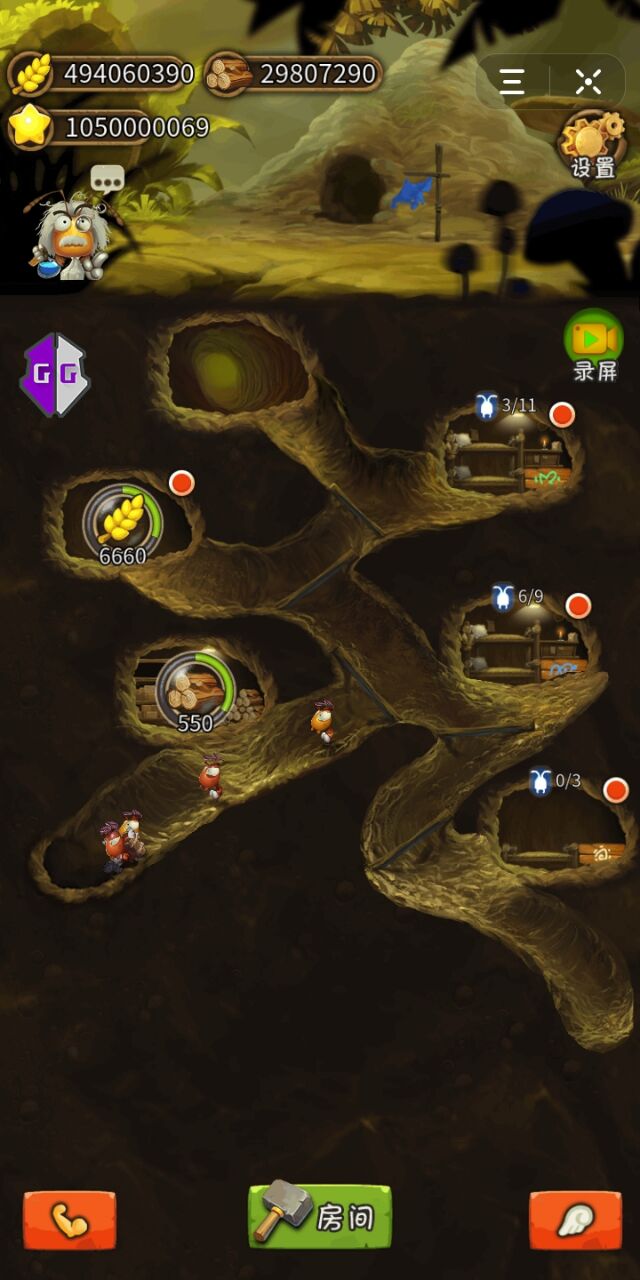
Task: Tap the orange wing button
Action: click(575, 1220)
